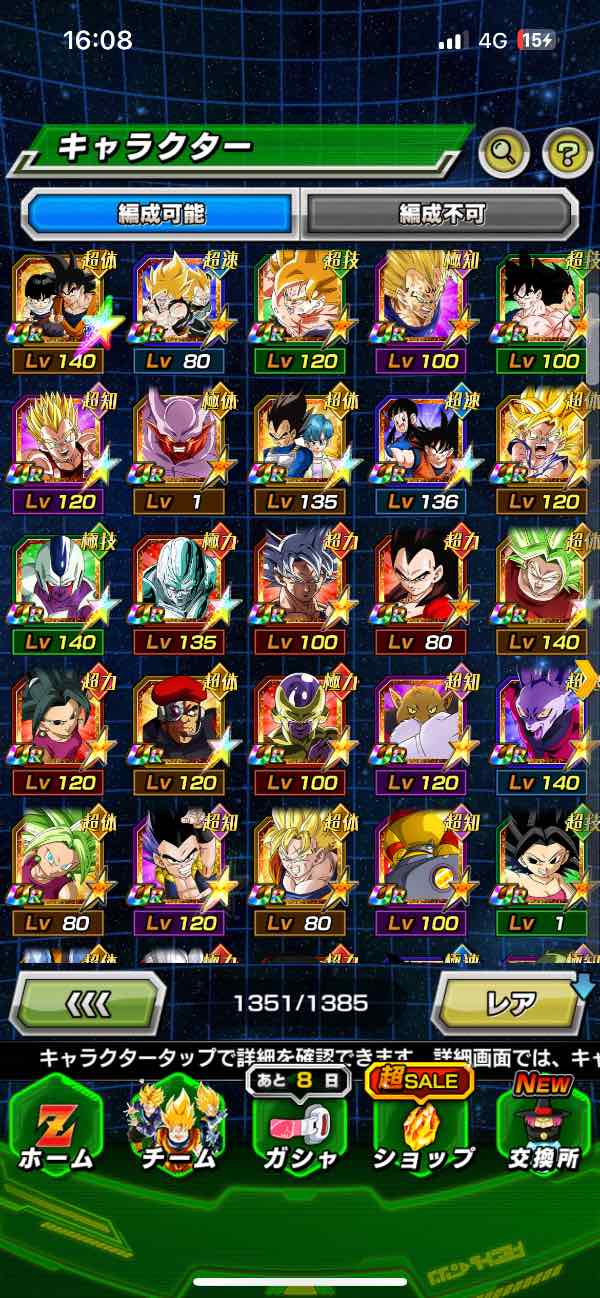600x1298 pixels.
Task: Open the Gogeta character card Lv 120
Action: pyautogui.click(x=179, y=873)
